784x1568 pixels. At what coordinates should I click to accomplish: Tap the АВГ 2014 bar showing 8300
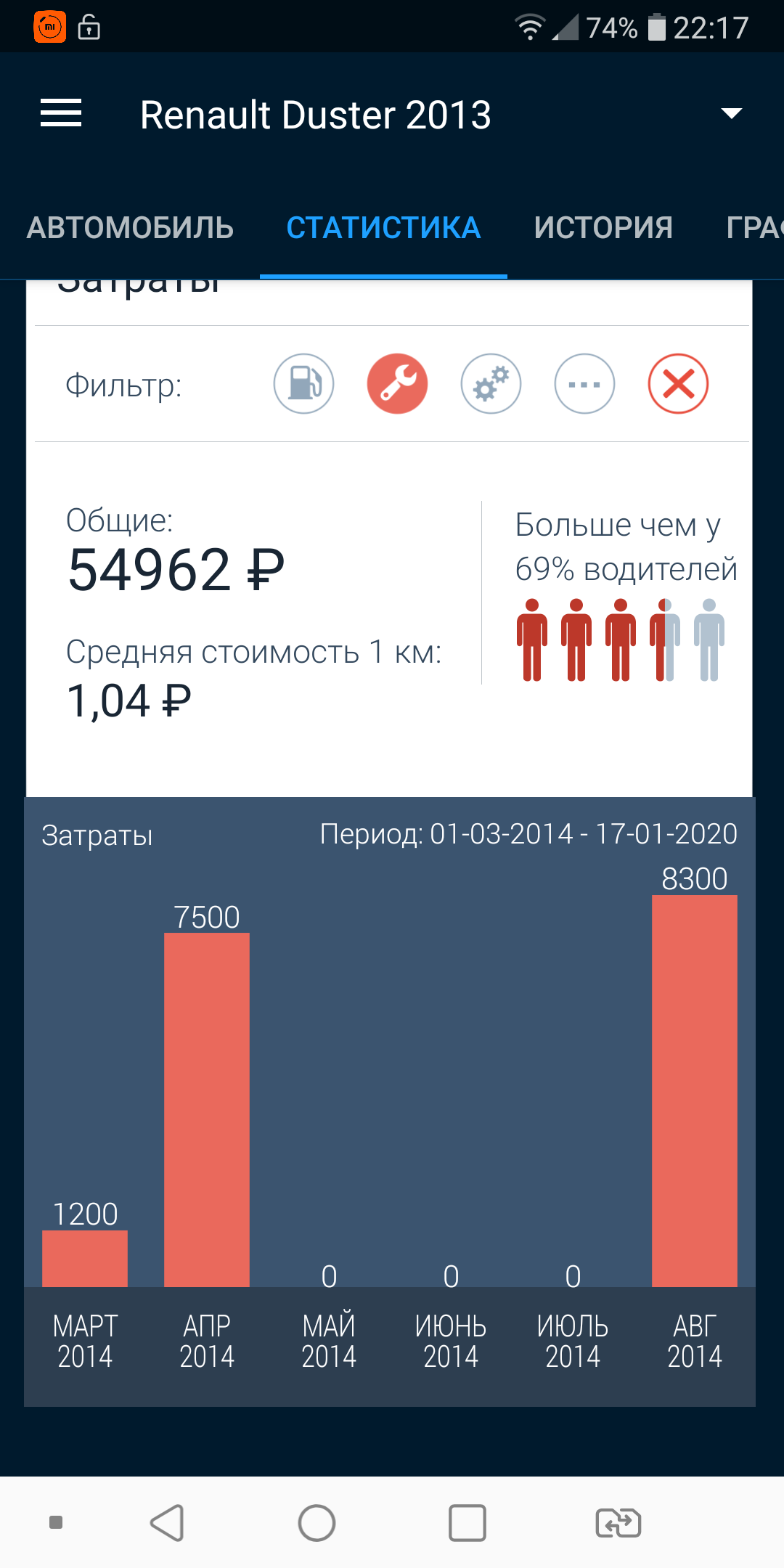pos(695,1090)
